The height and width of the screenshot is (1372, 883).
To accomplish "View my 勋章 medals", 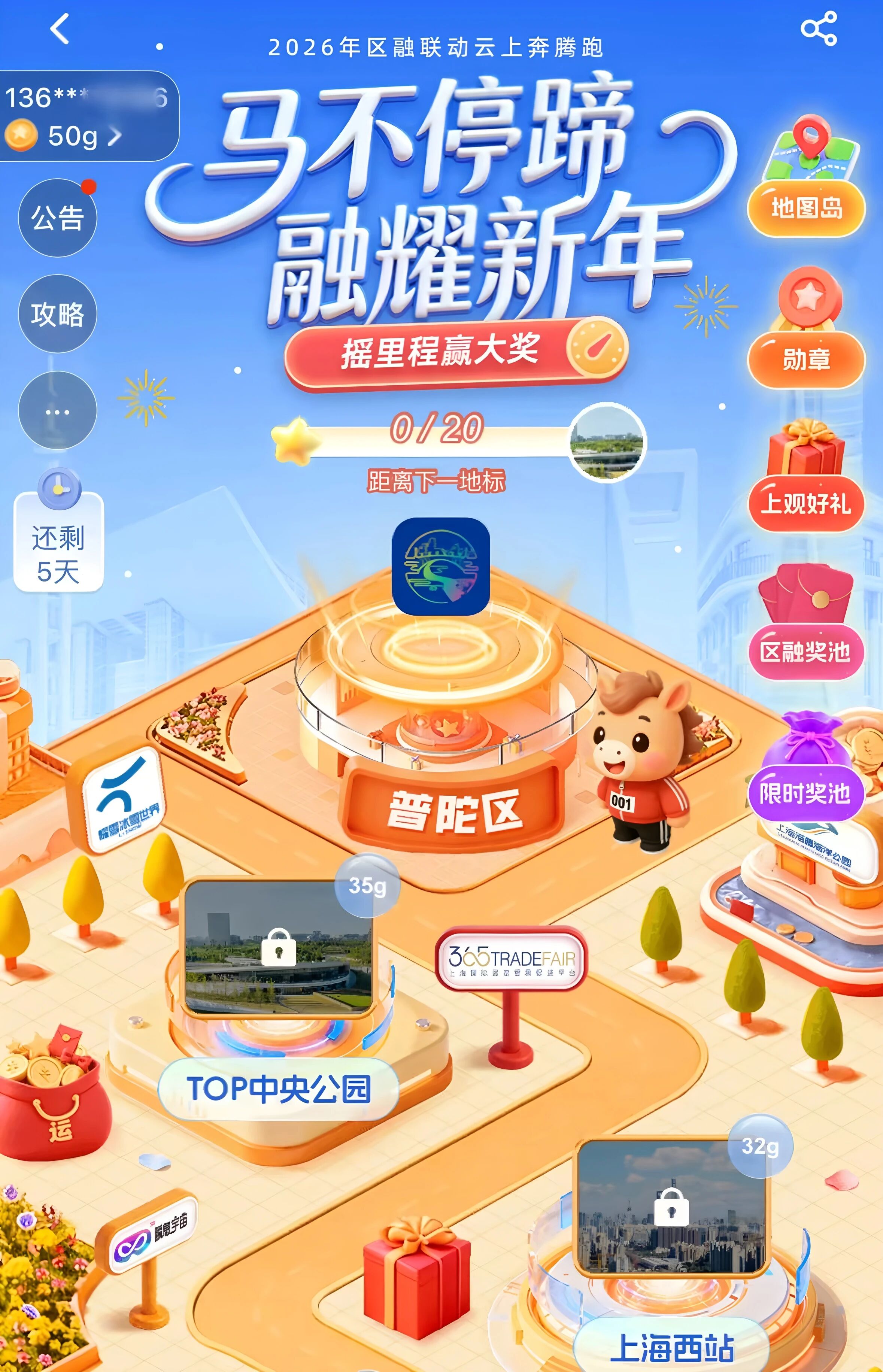I will [x=805, y=359].
